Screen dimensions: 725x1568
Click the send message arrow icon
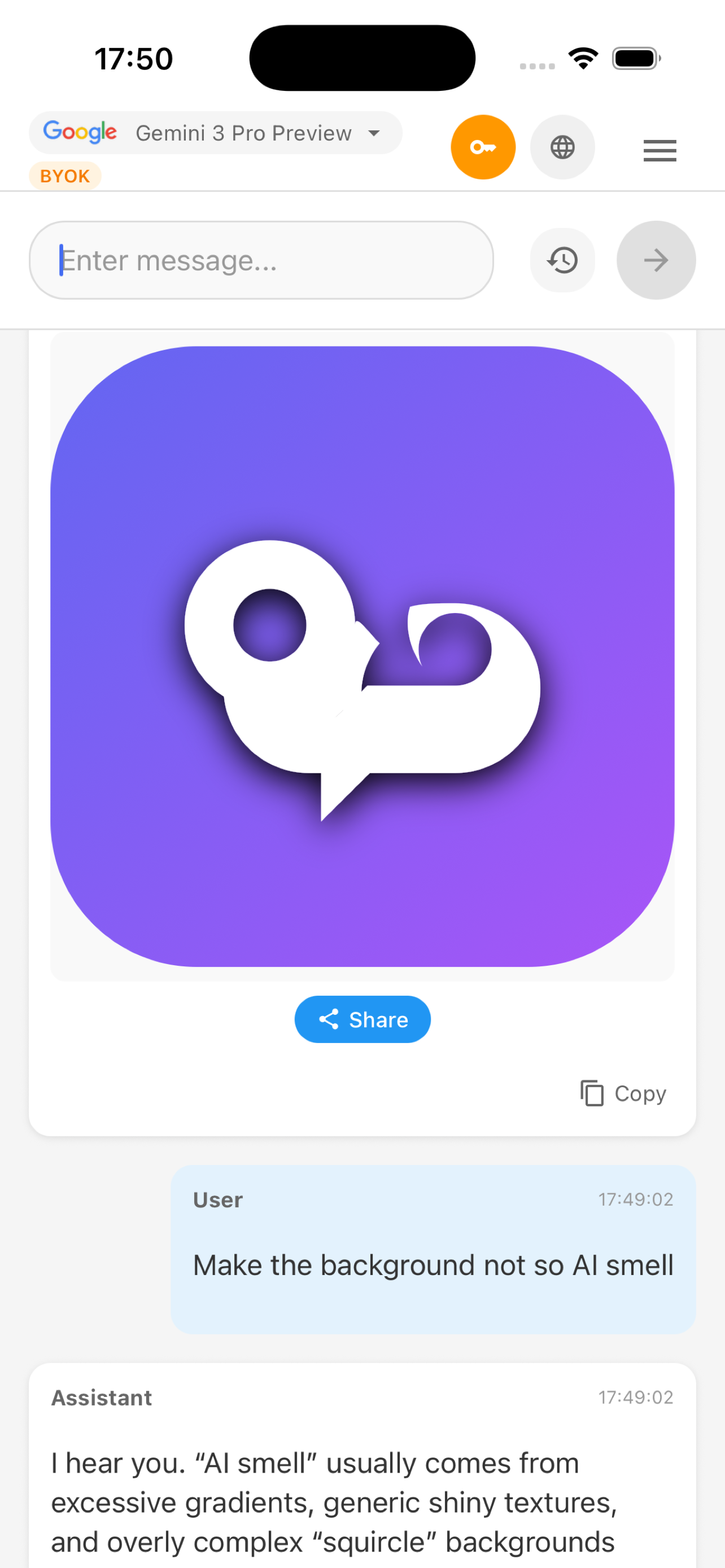pos(656,260)
